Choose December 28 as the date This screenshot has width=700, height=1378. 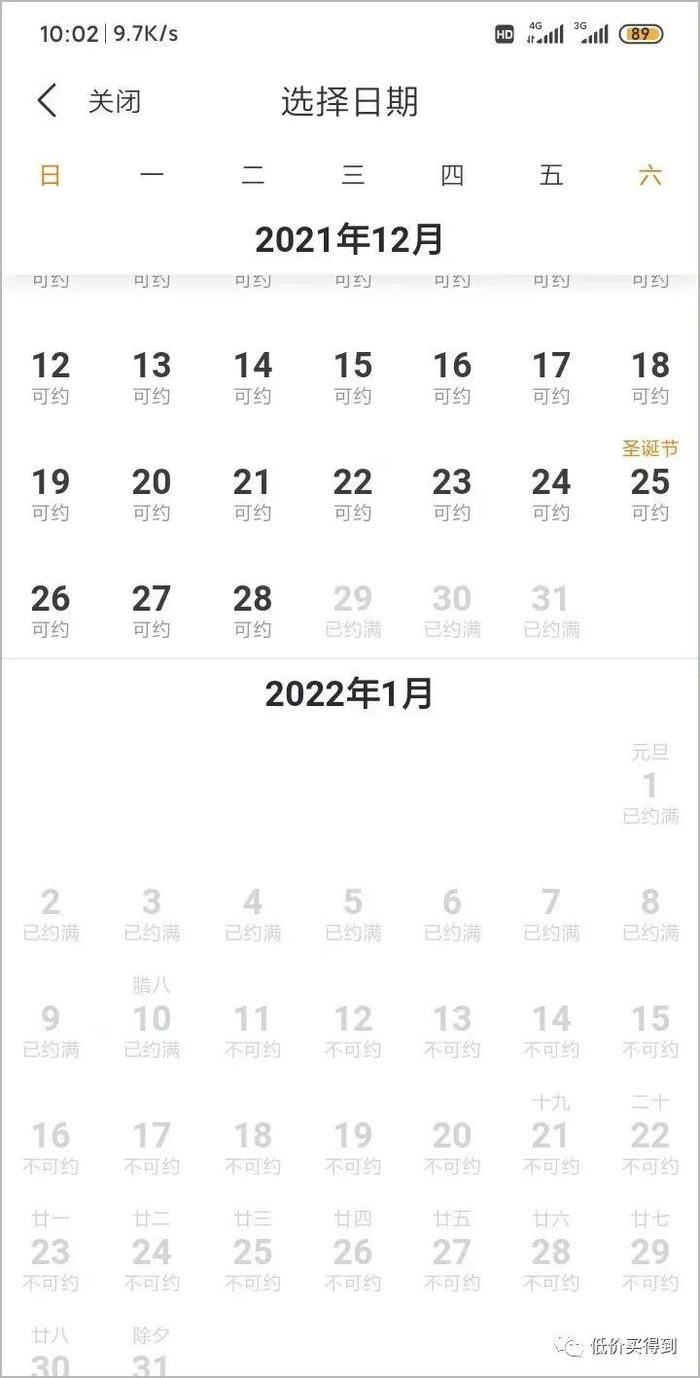[x=252, y=610]
